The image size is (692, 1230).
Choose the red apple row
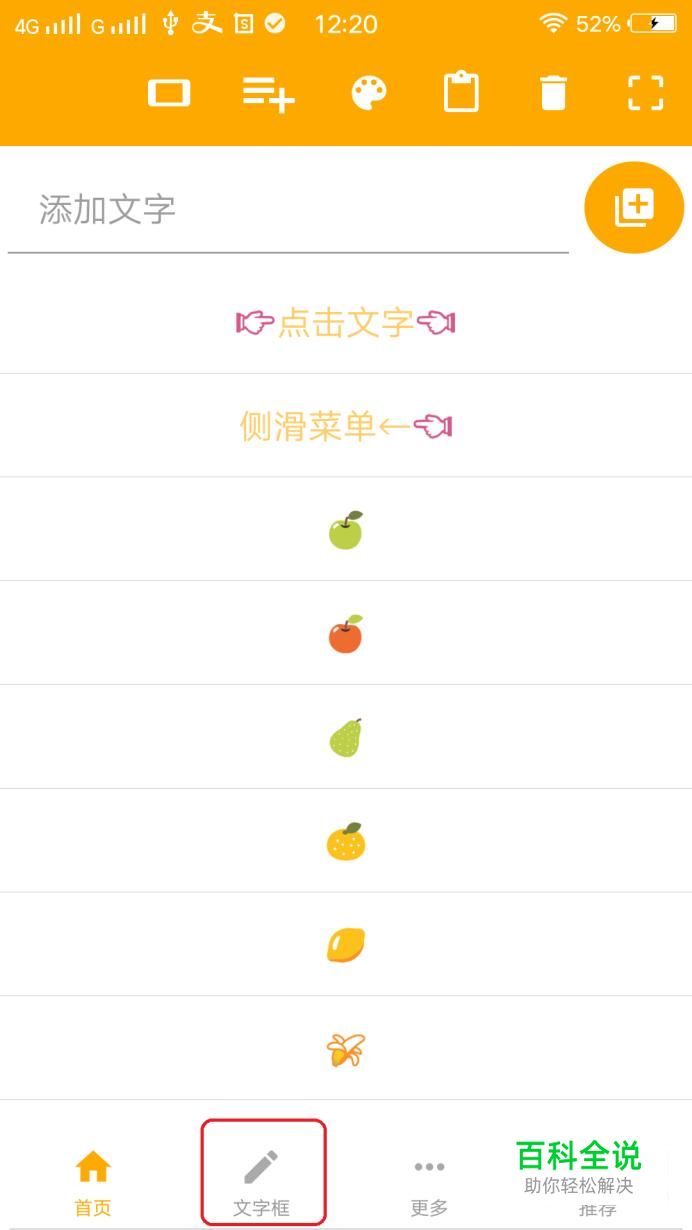coord(346,633)
